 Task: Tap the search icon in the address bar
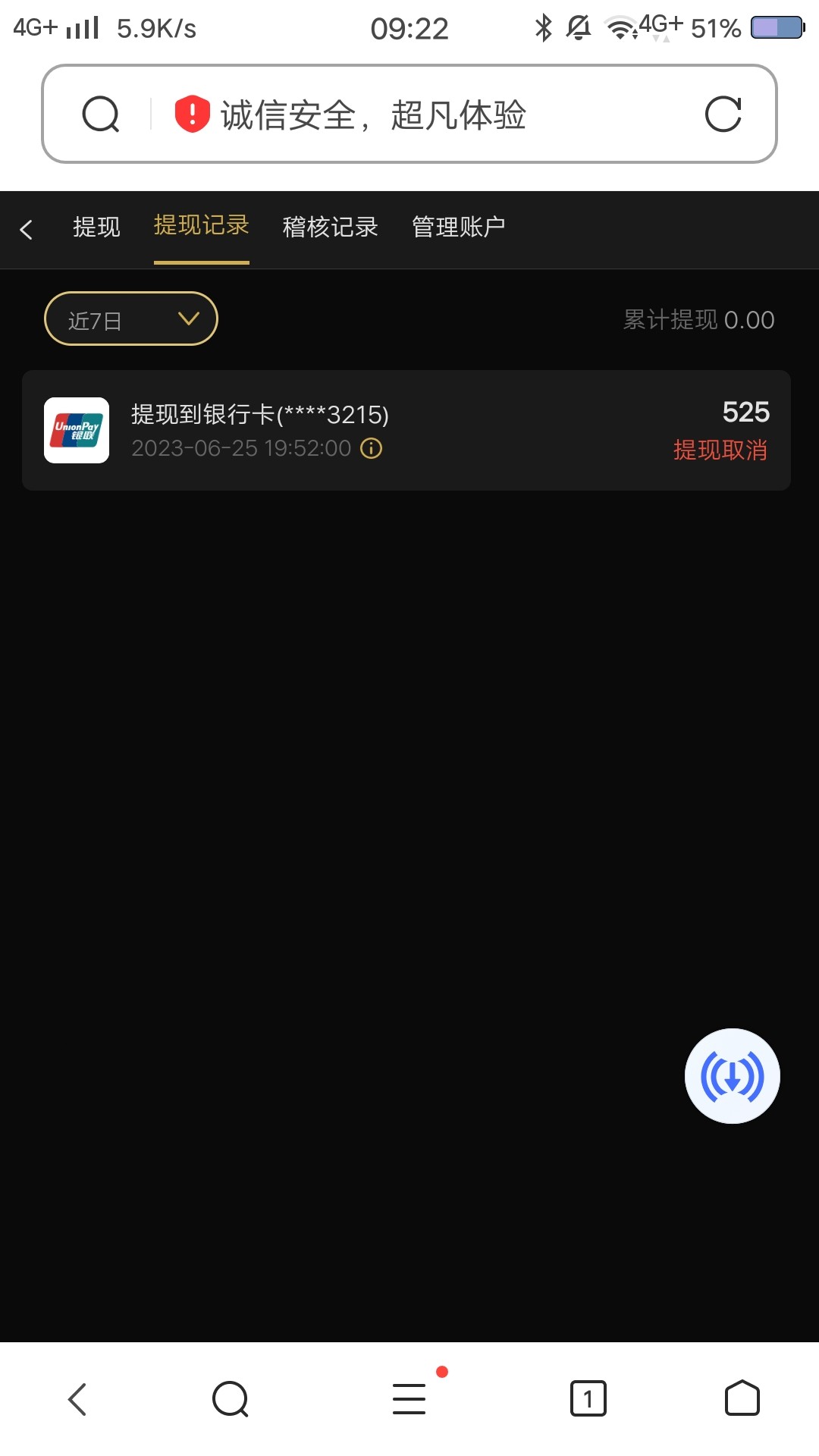[x=101, y=115]
